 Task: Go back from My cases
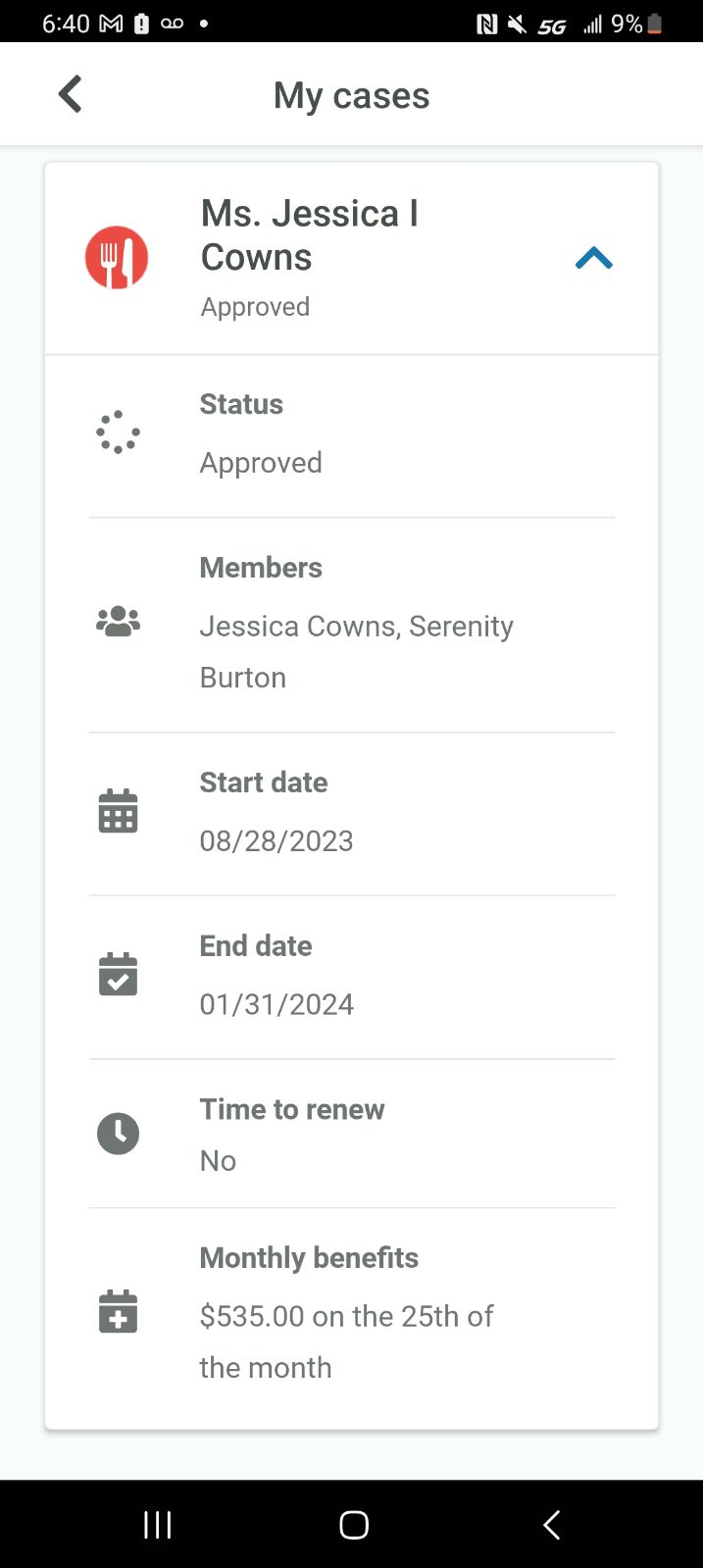(x=71, y=95)
